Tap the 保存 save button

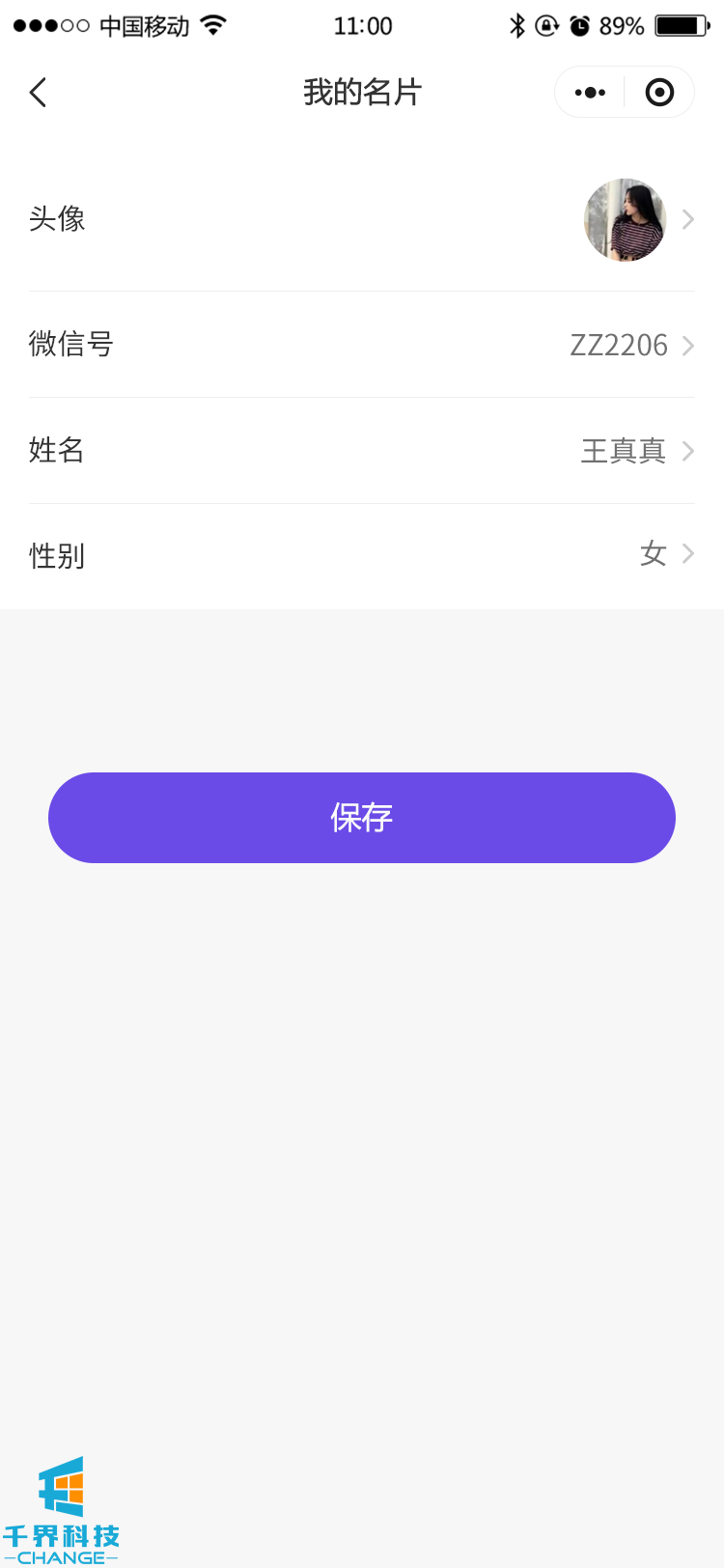click(x=361, y=818)
